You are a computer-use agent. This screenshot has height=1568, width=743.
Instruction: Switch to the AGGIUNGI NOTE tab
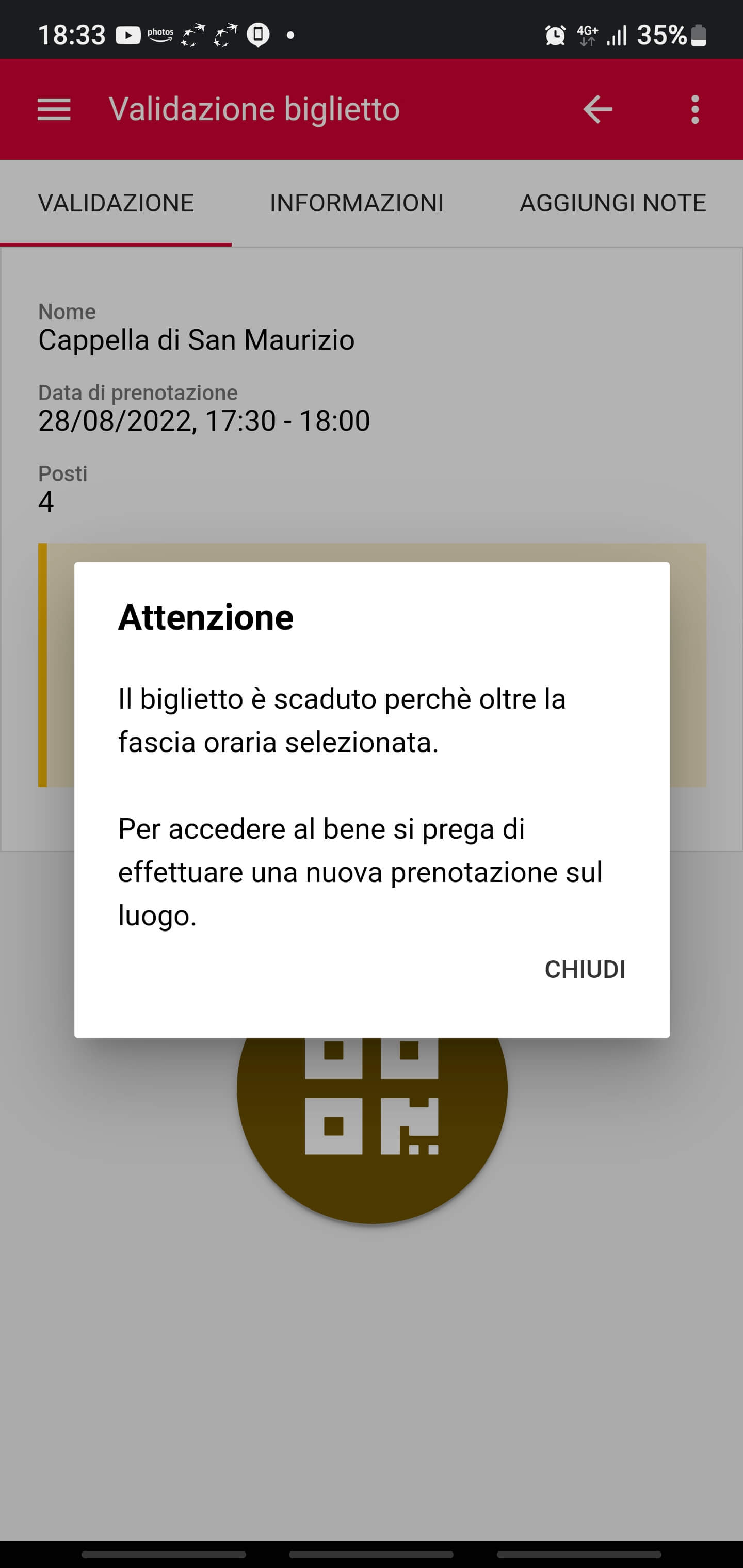click(612, 203)
